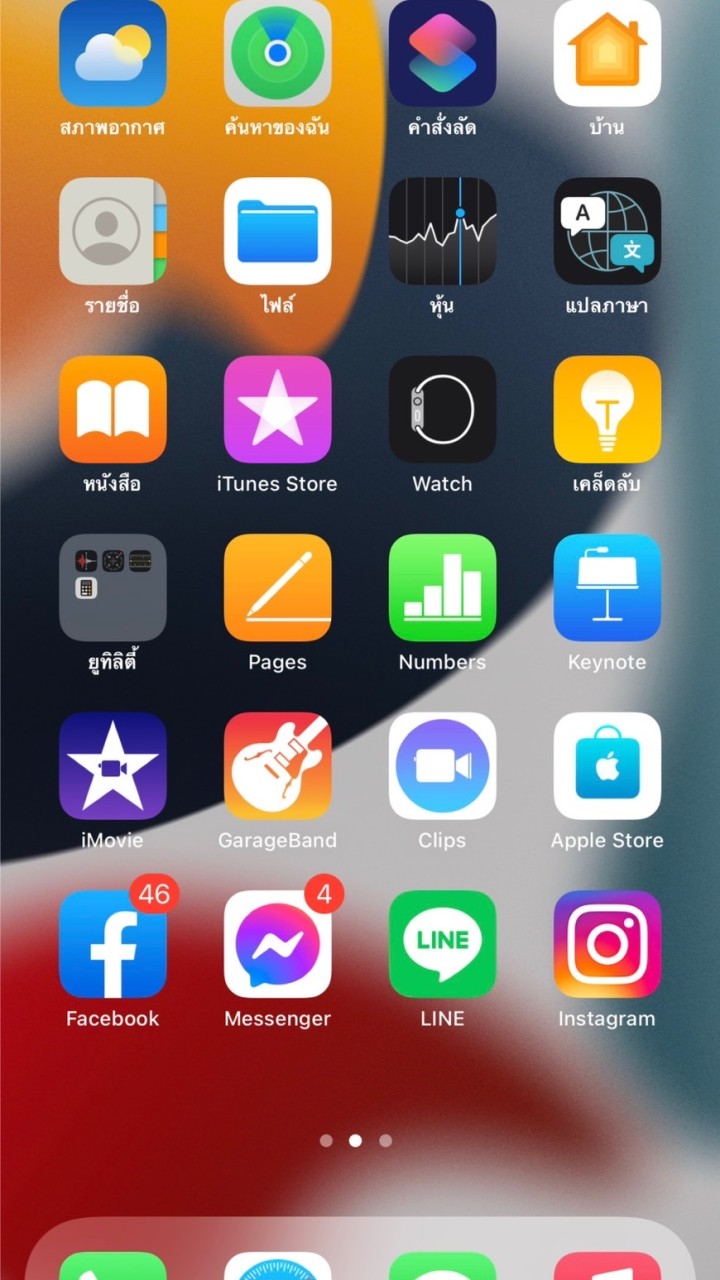Open the Contacts app (รายชื่อ)
Viewport: 720px width, 1280px height.
112,231
